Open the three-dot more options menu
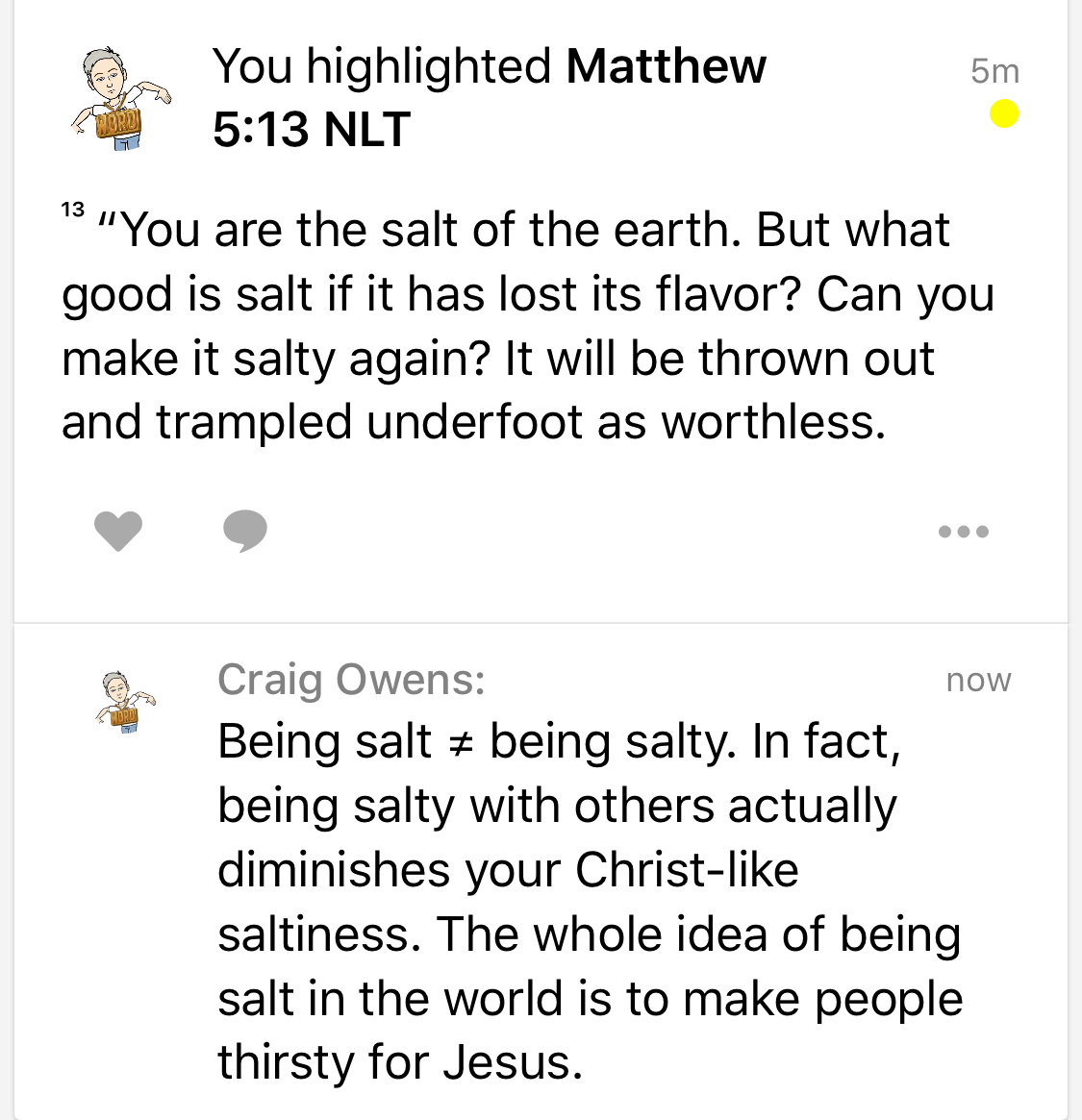1082x1120 pixels. [x=963, y=531]
